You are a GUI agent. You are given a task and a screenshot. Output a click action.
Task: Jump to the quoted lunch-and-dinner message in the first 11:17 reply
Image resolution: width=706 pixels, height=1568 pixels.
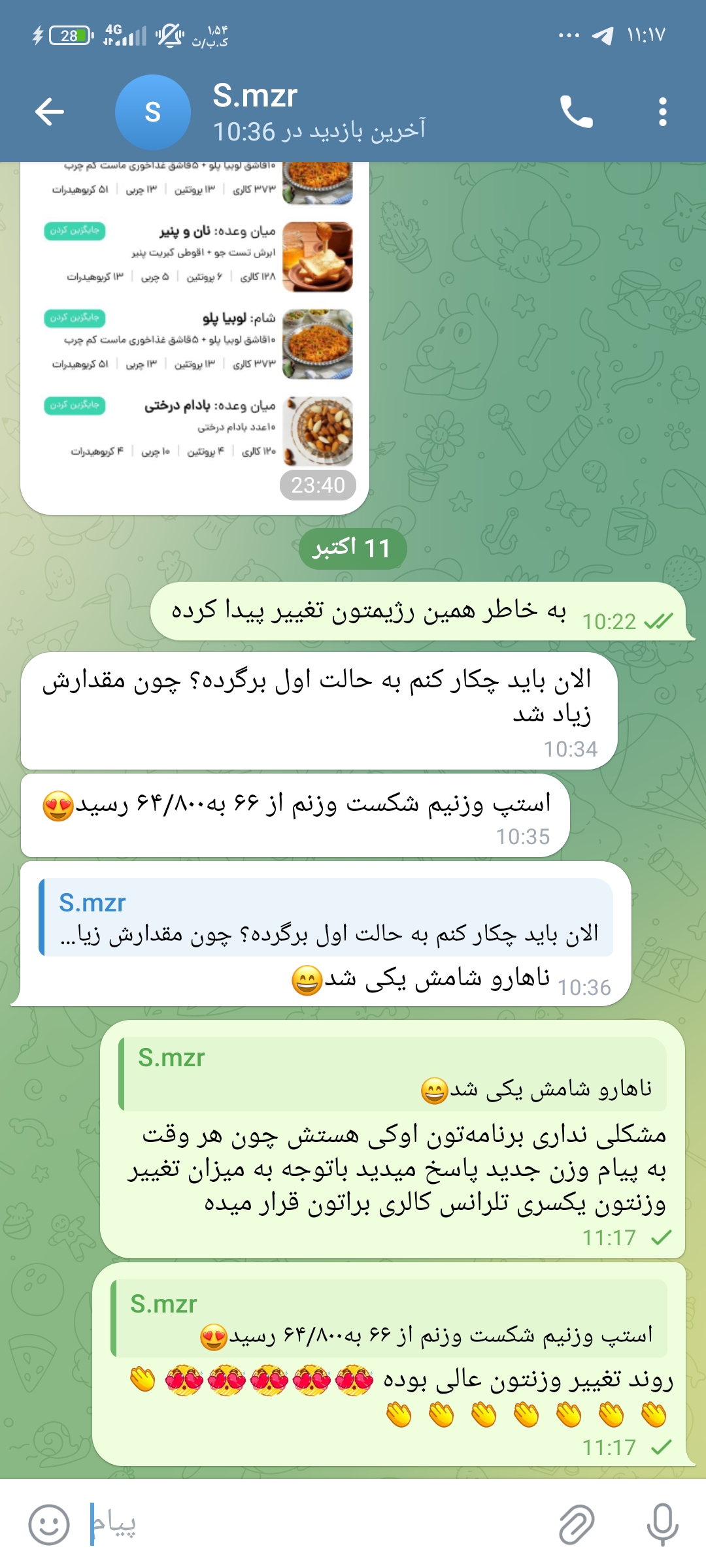click(x=392, y=1074)
